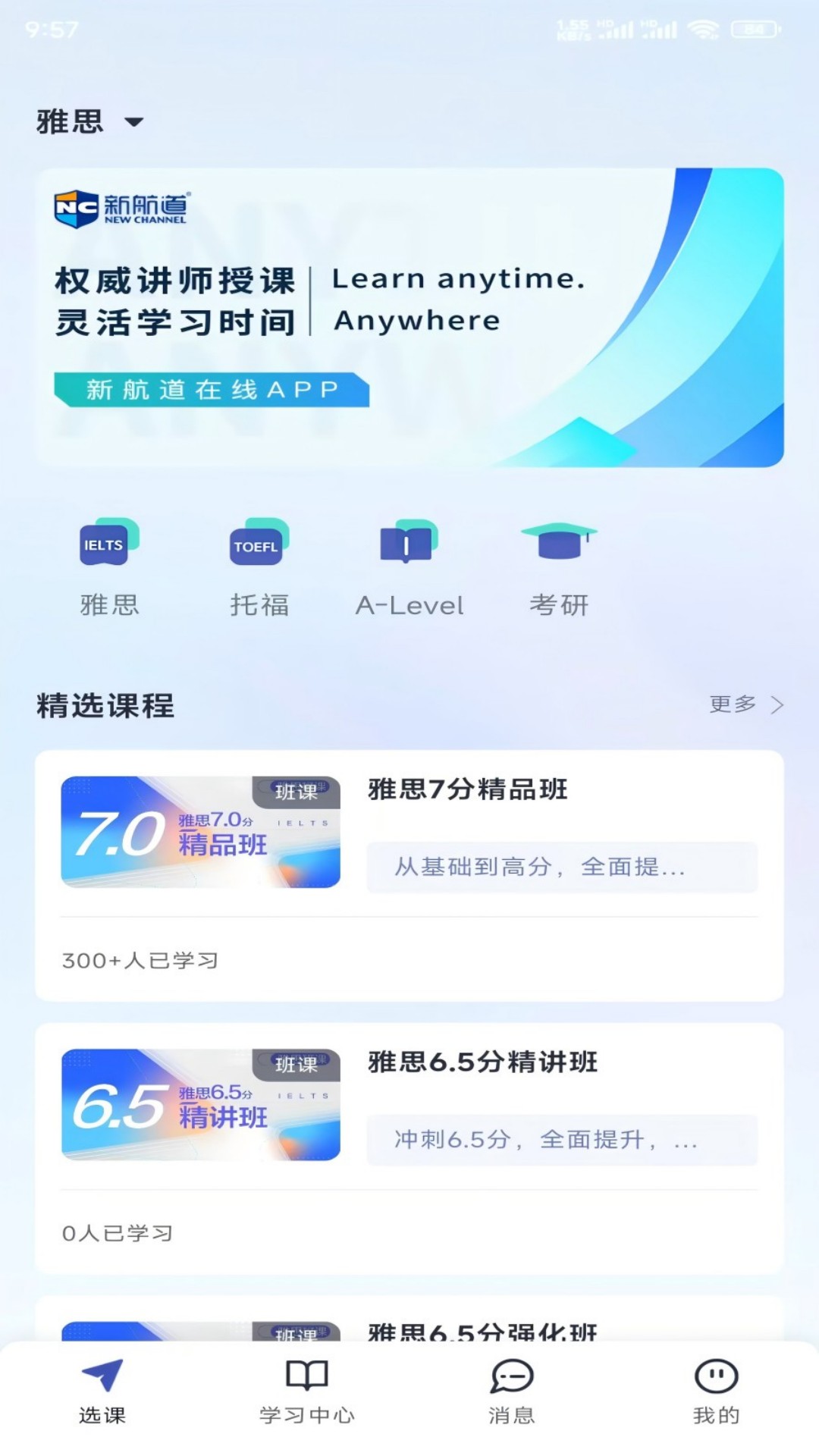Open the 雅思6.5分精讲班 course card

(409, 1148)
